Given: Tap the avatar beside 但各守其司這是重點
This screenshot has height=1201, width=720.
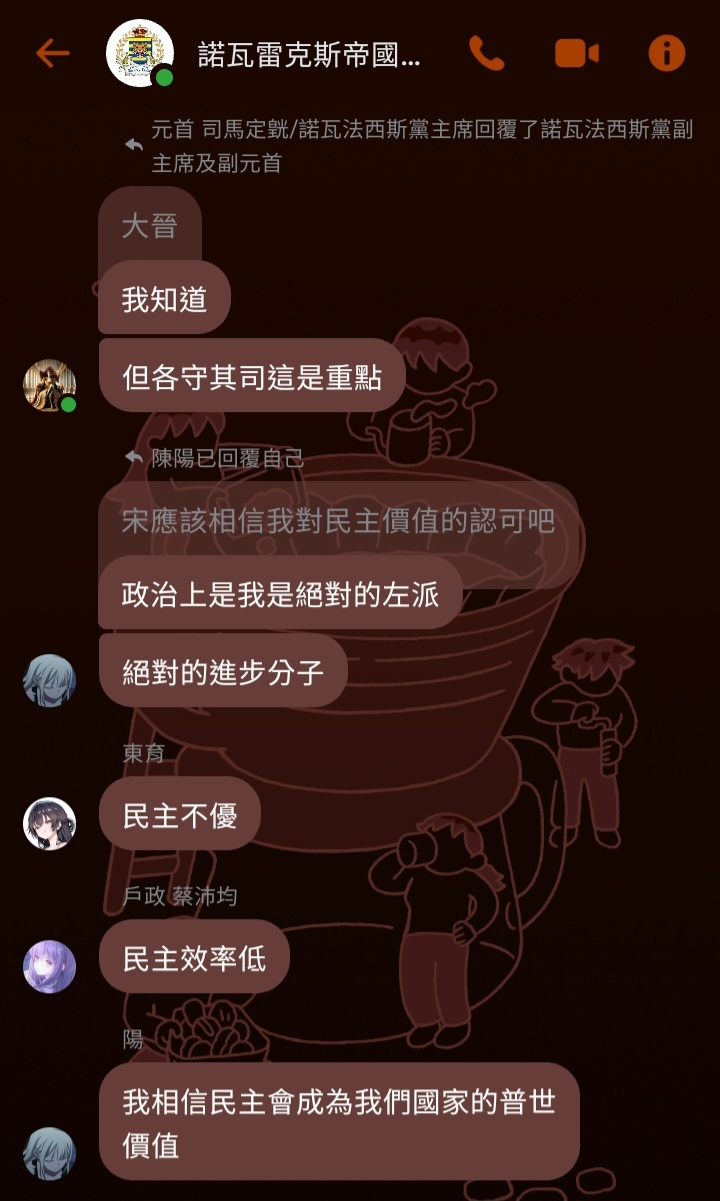Looking at the screenshot, I should (50, 385).
